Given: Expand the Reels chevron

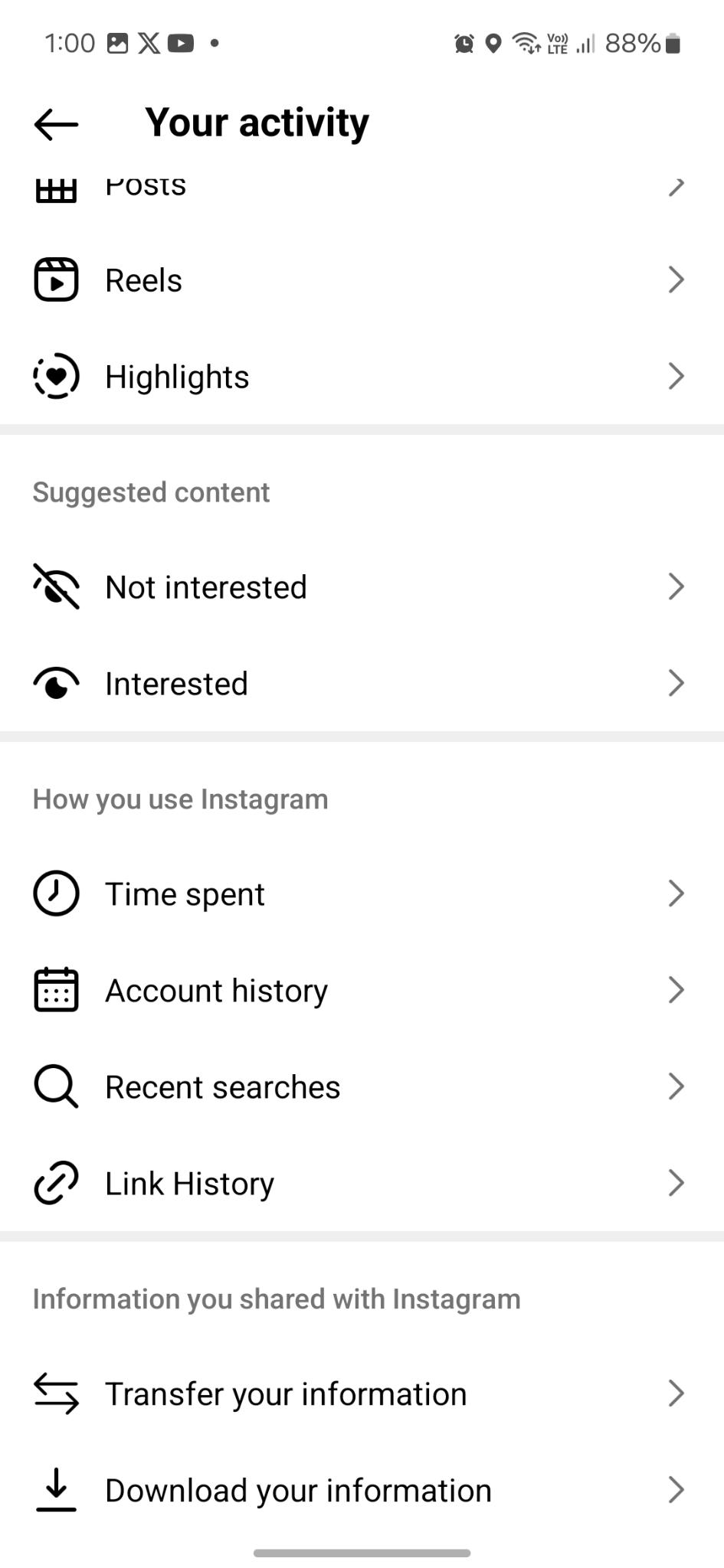Looking at the screenshot, I should coord(675,279).
